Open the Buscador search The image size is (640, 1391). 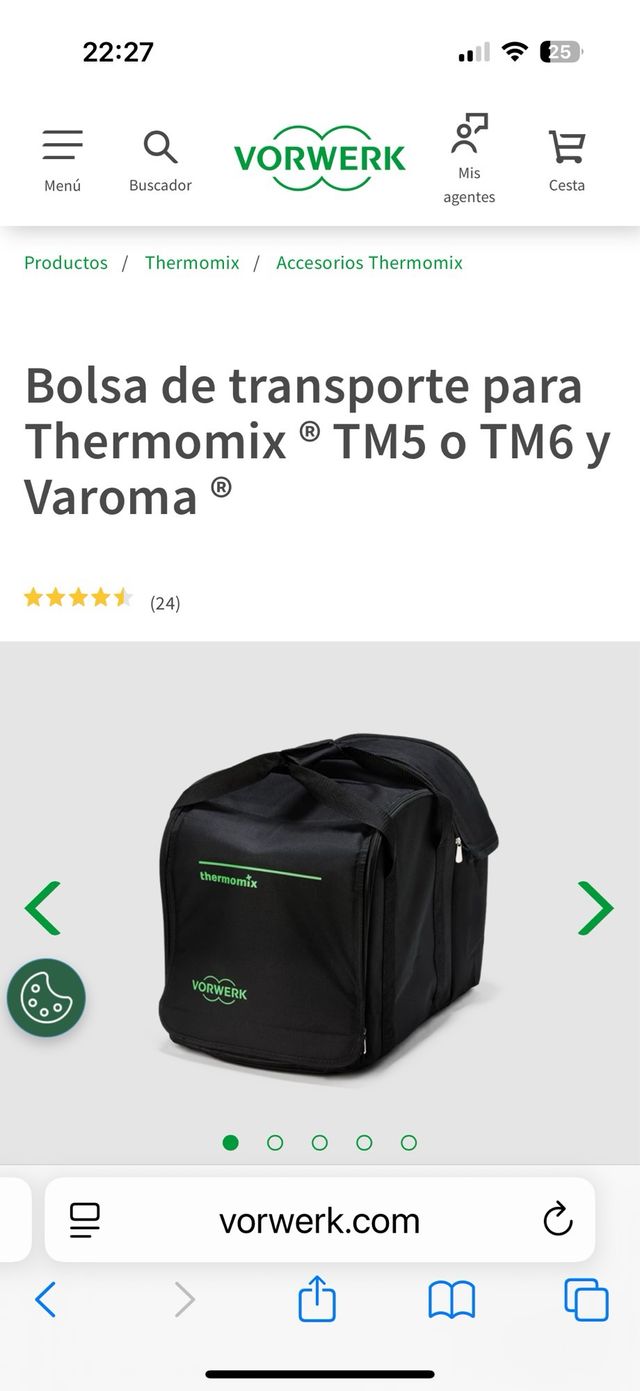[x=160, y=160]
